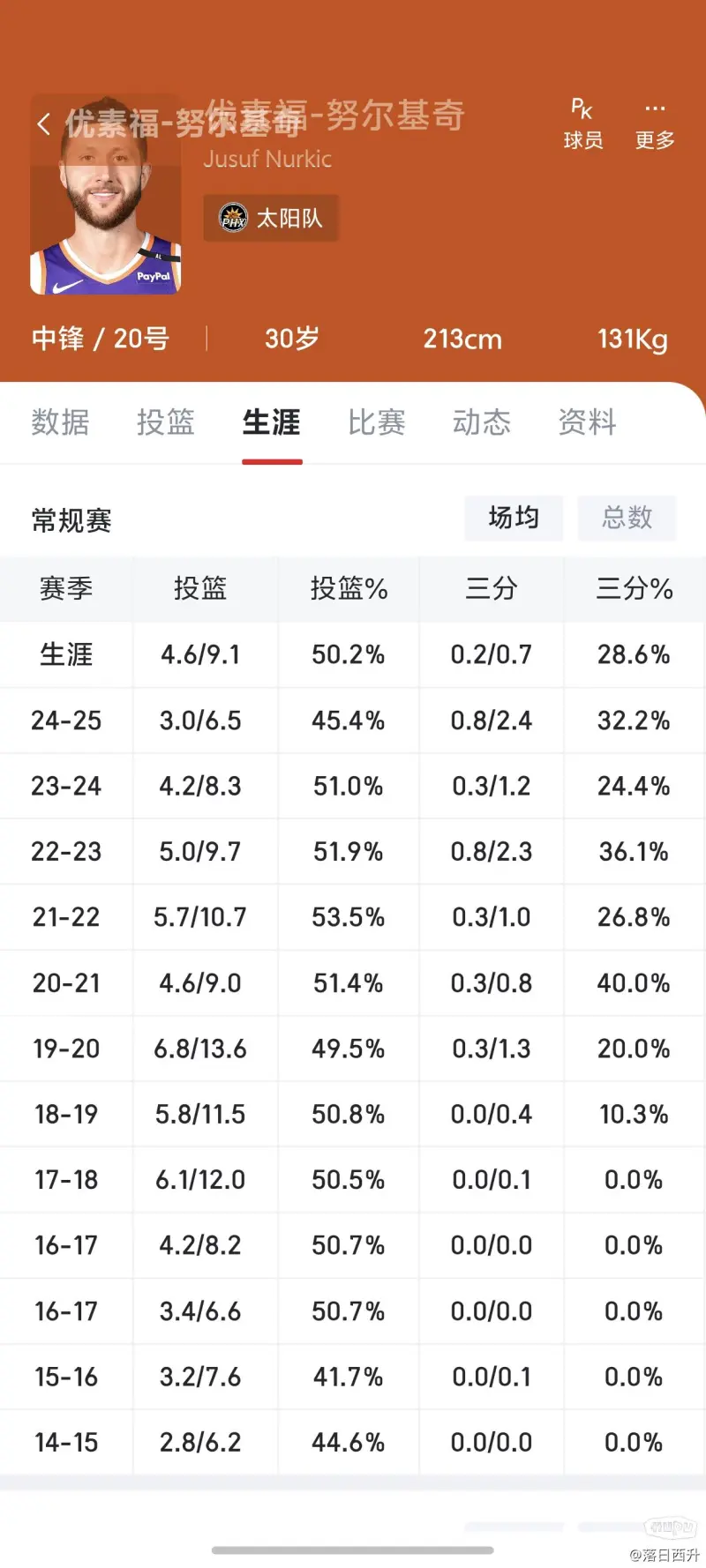Open the 资料 tab

(x=588, y=422)
